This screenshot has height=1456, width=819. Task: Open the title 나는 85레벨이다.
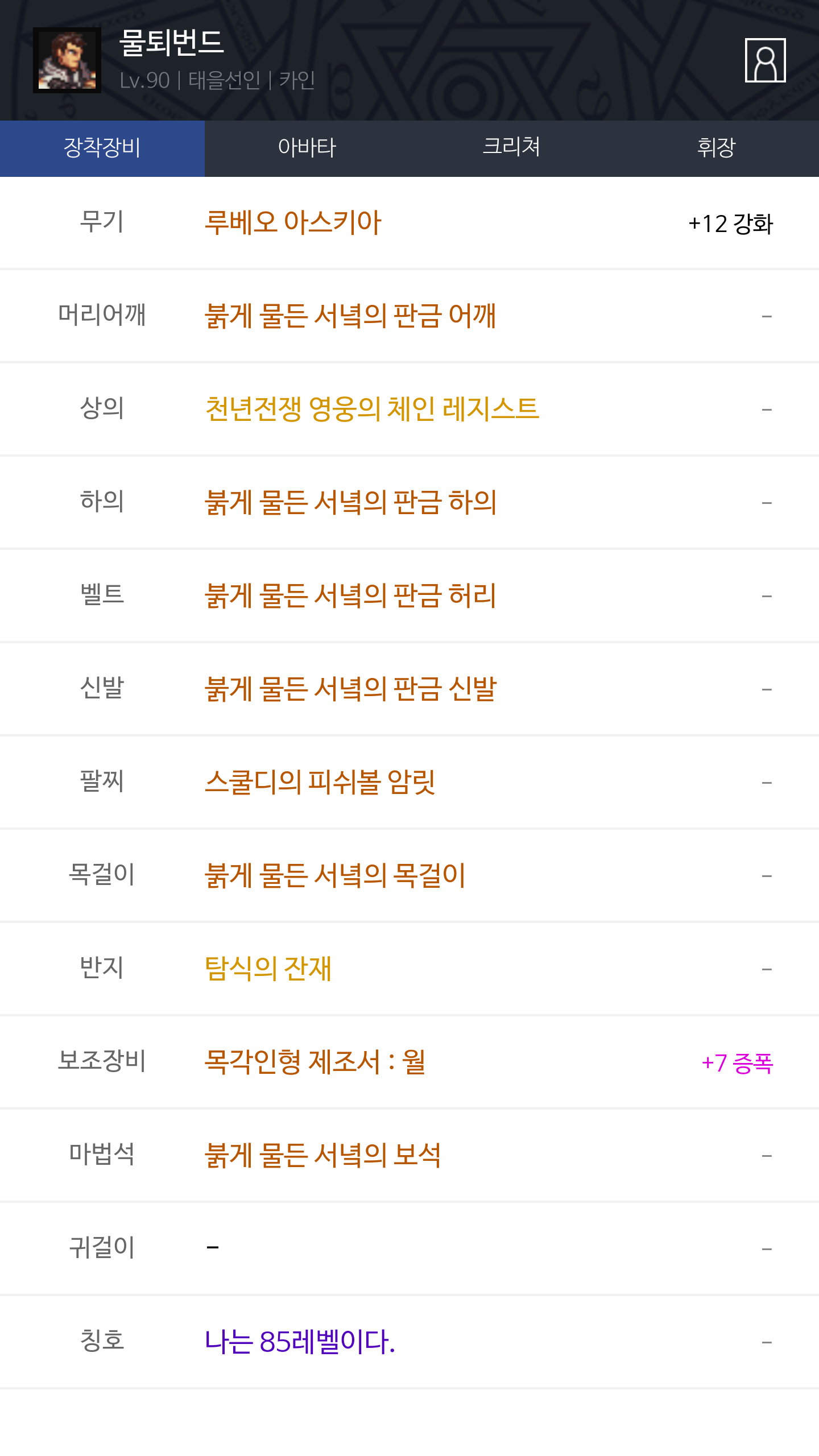point(300,1342)
